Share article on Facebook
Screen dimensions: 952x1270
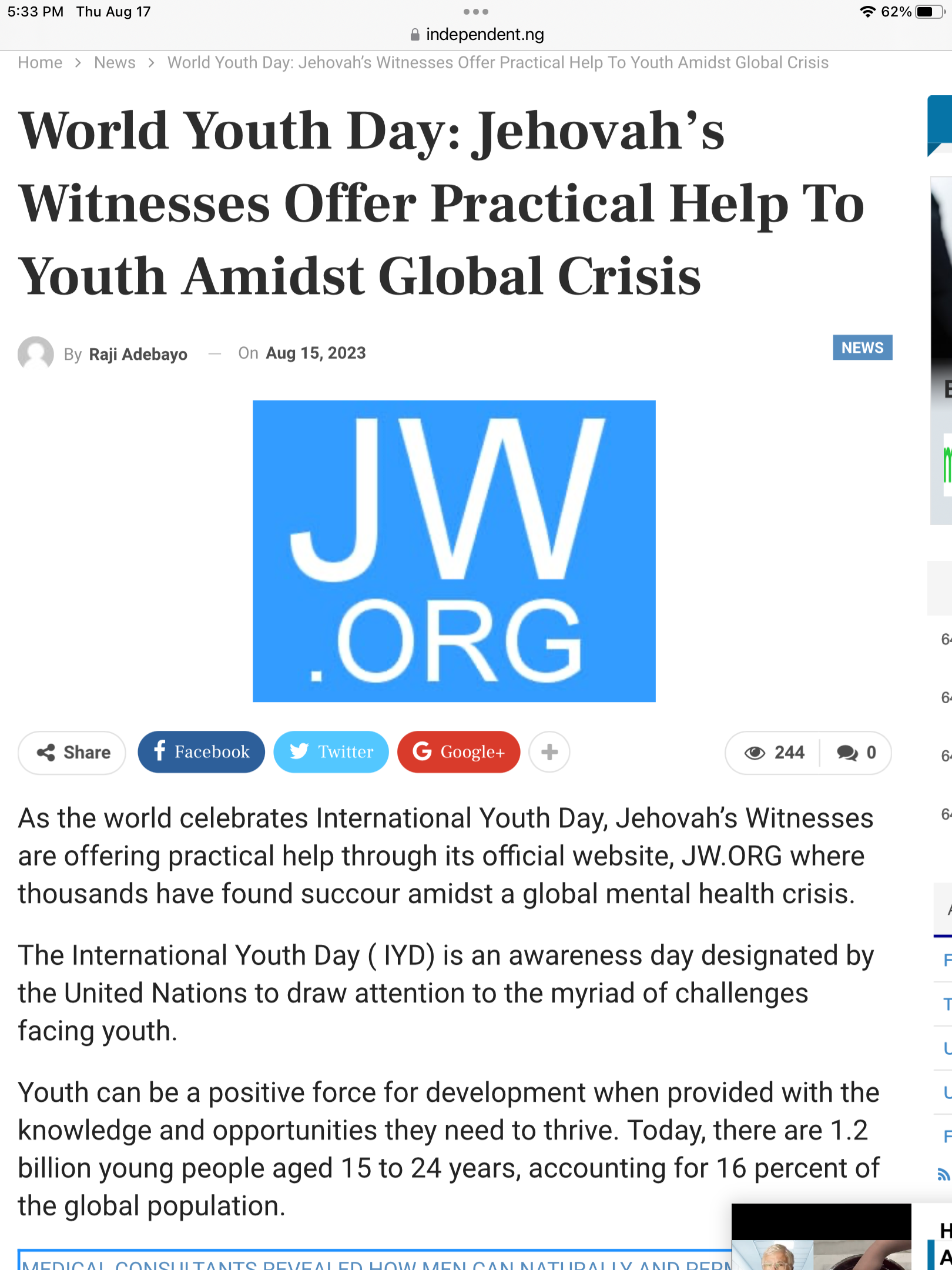201,752
